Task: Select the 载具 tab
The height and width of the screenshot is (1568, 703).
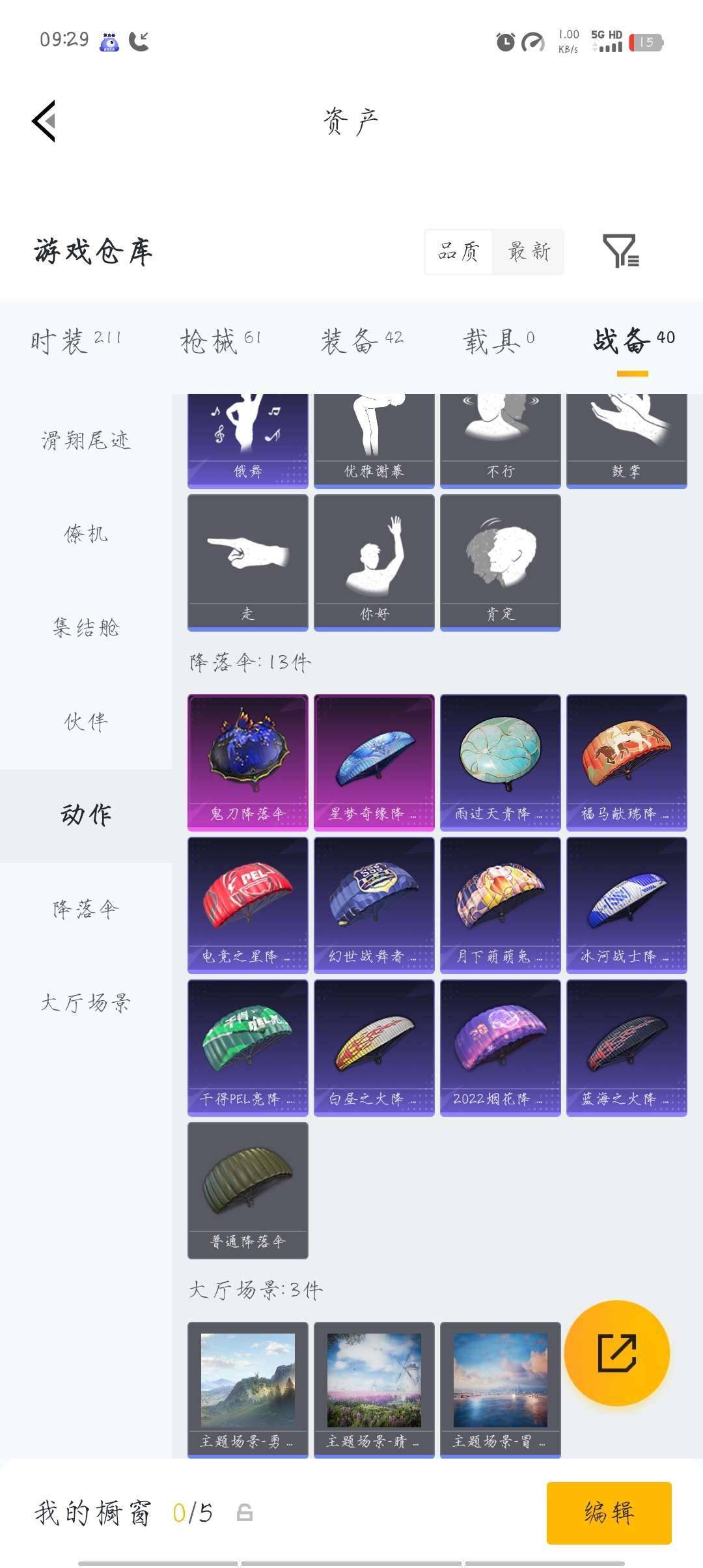Action: (x=499, y=341)
